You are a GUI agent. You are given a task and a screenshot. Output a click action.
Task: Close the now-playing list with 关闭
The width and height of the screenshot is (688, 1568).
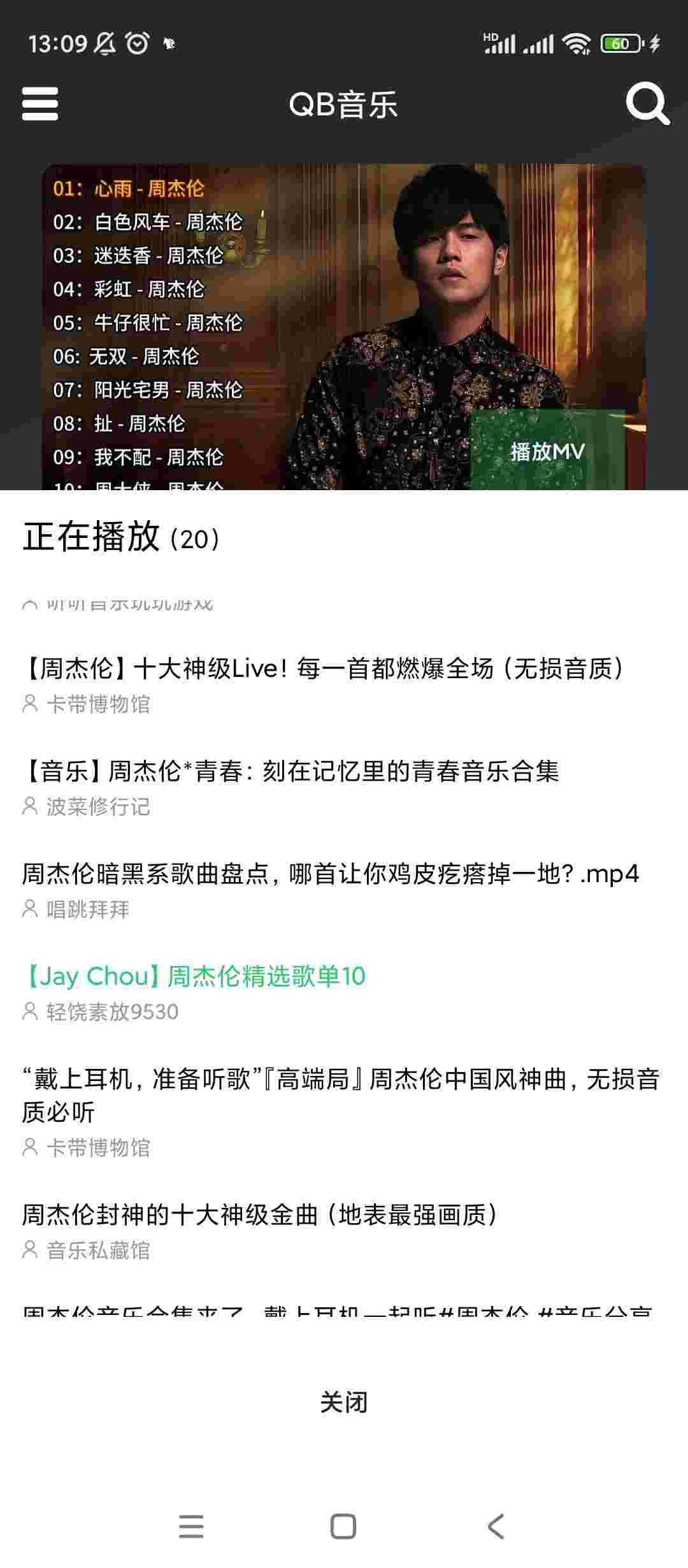tap(343, 1402)
